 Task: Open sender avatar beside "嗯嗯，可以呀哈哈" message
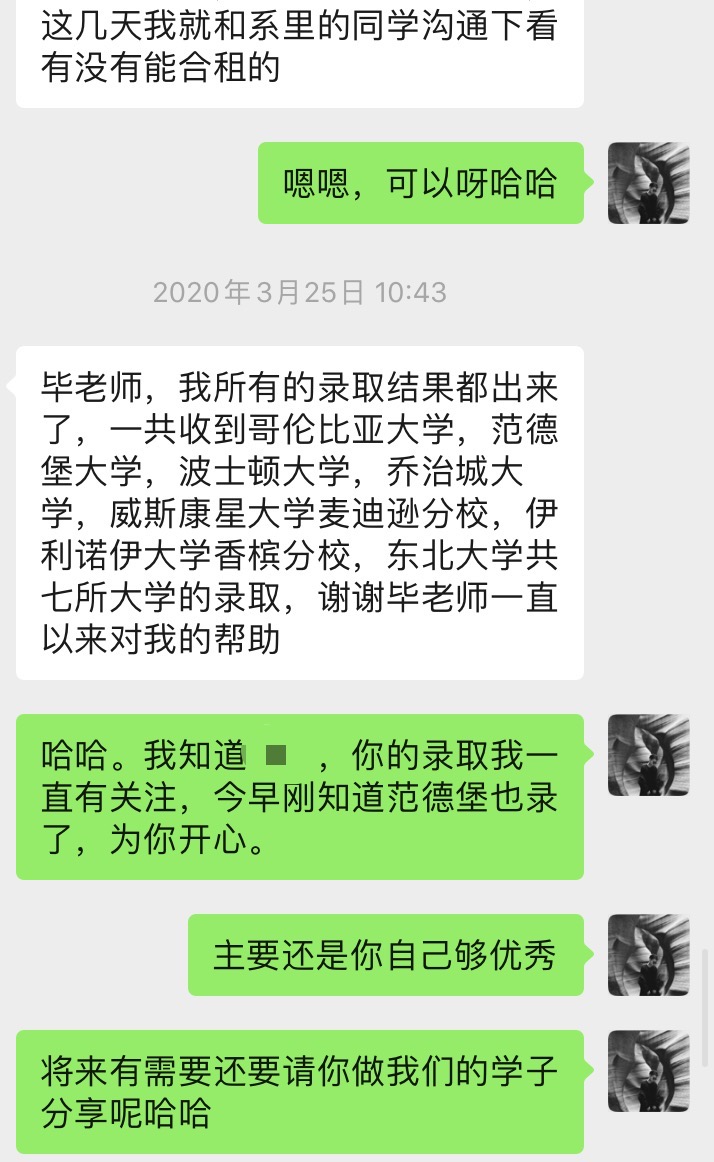[x=649, y=183]
